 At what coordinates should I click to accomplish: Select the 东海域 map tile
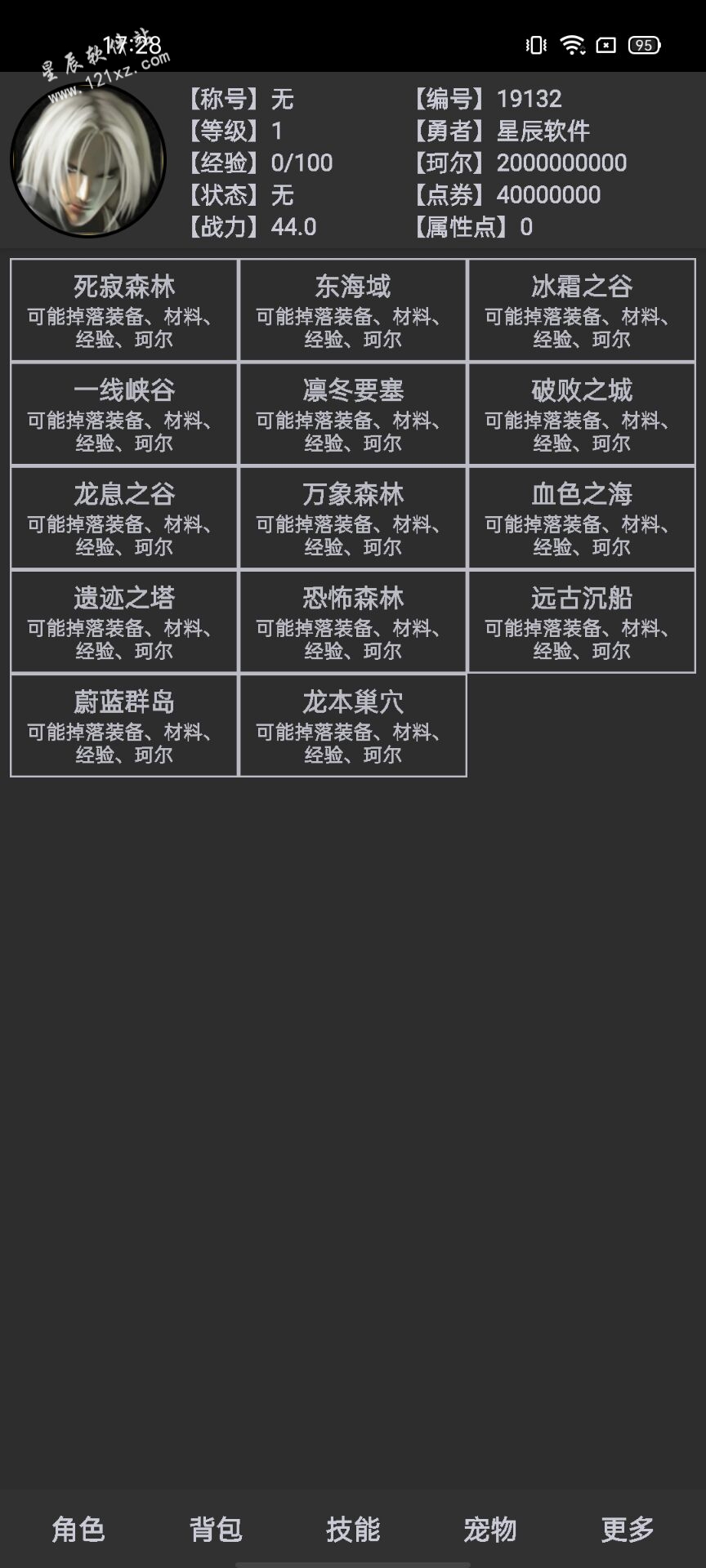353,310
